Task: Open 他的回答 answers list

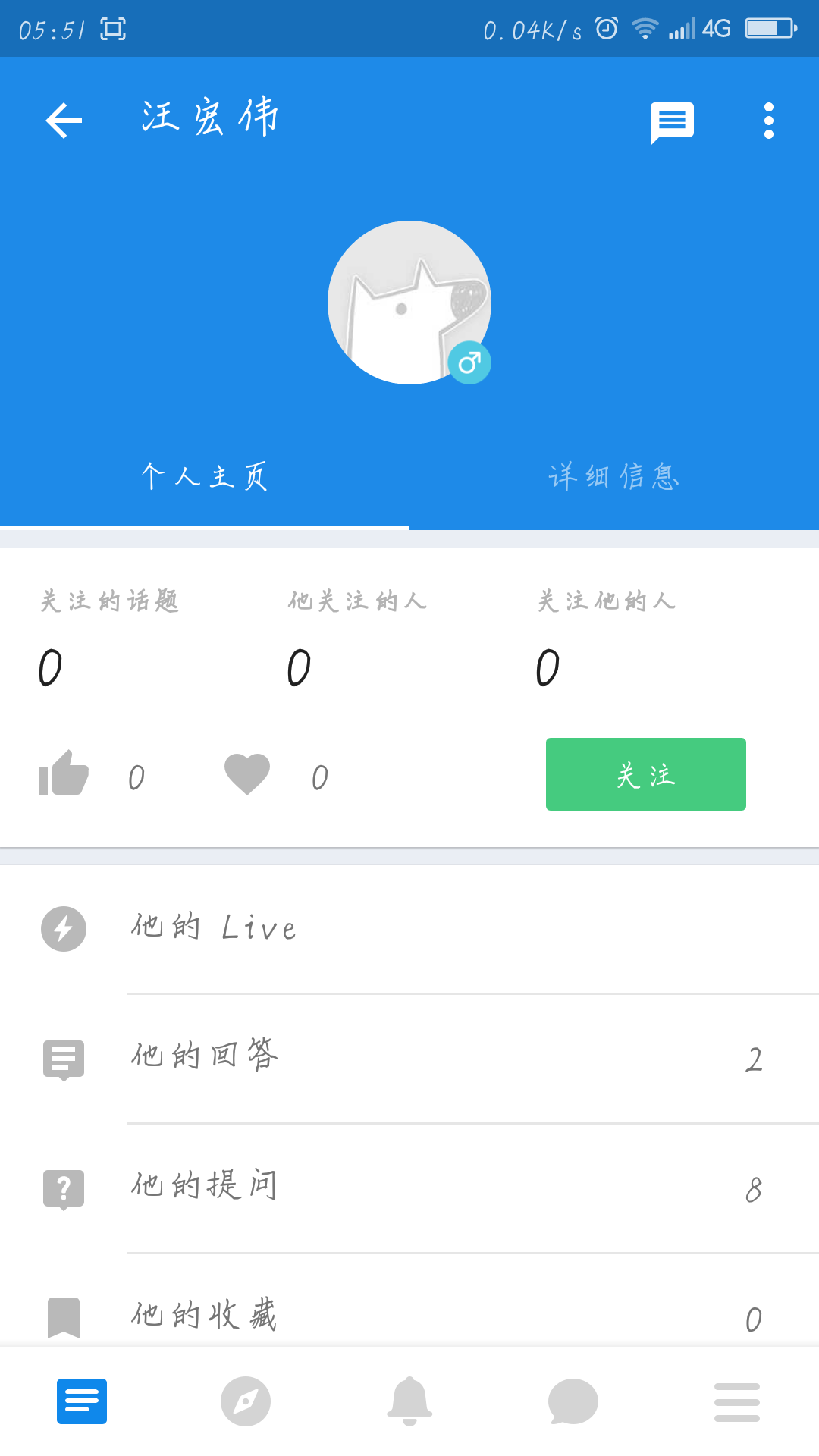Action: pos(409,1058)
